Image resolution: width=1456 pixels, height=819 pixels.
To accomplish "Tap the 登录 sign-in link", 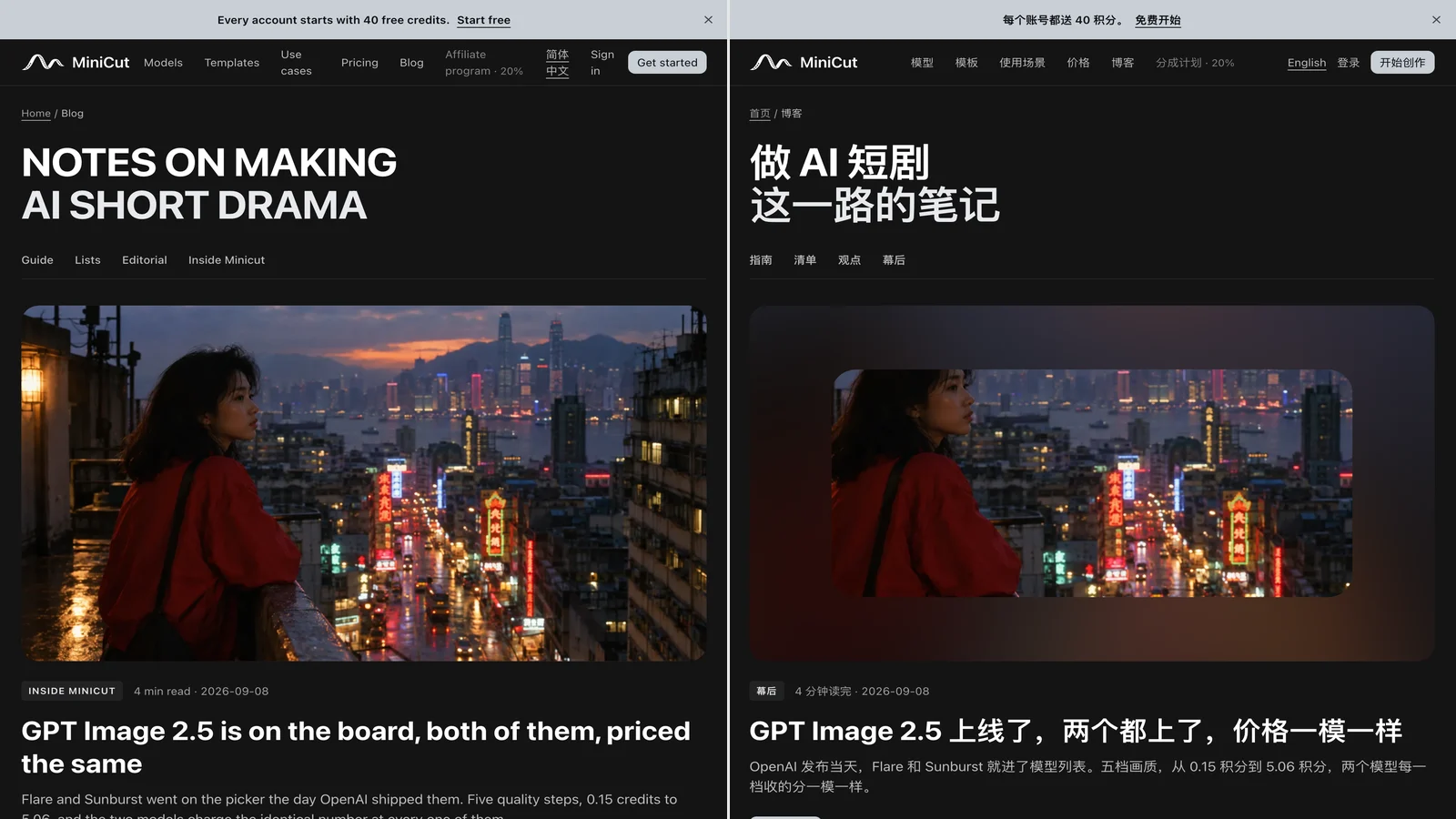I will click(x=1348, y=63).
